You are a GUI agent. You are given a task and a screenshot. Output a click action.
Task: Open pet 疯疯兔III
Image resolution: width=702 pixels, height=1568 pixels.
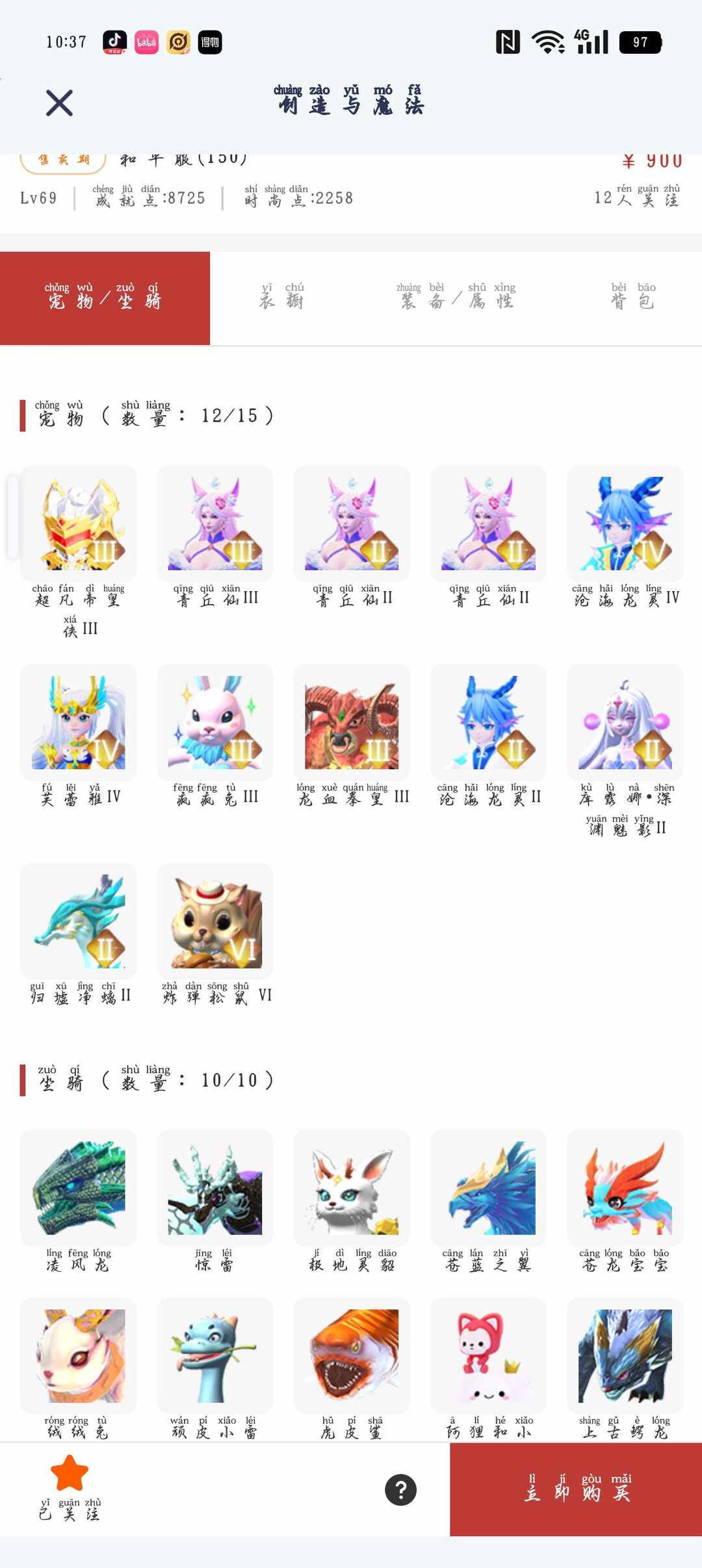215,722
